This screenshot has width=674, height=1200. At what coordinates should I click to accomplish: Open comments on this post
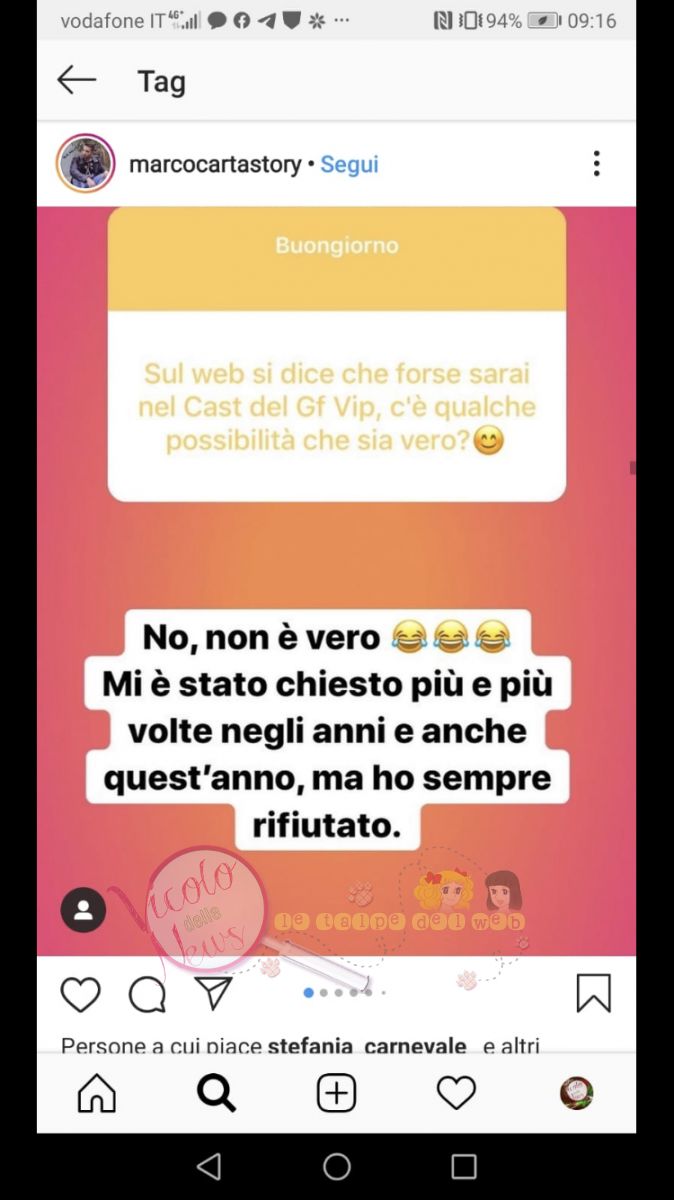147,994
